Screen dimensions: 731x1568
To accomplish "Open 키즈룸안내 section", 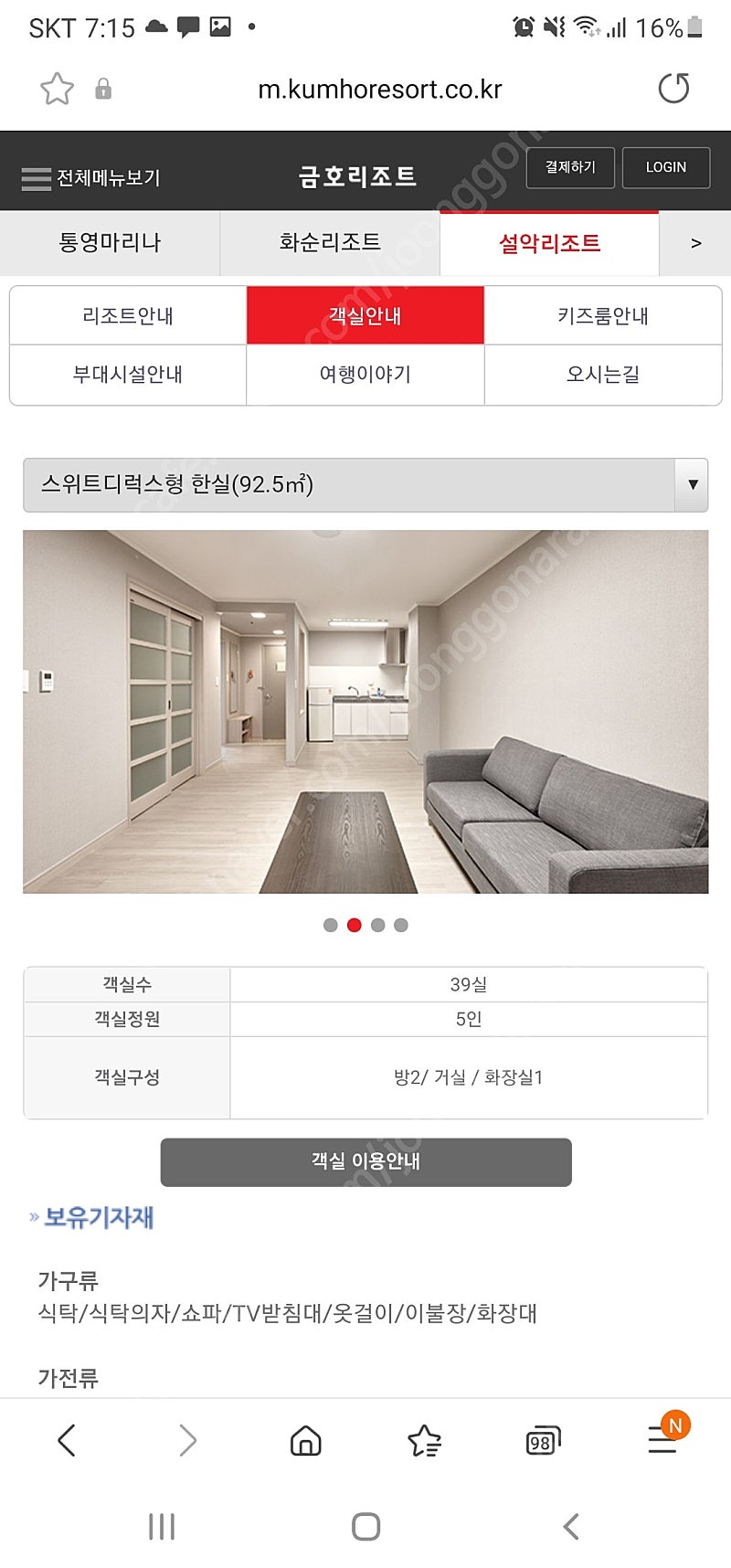I will pos(603,315).
